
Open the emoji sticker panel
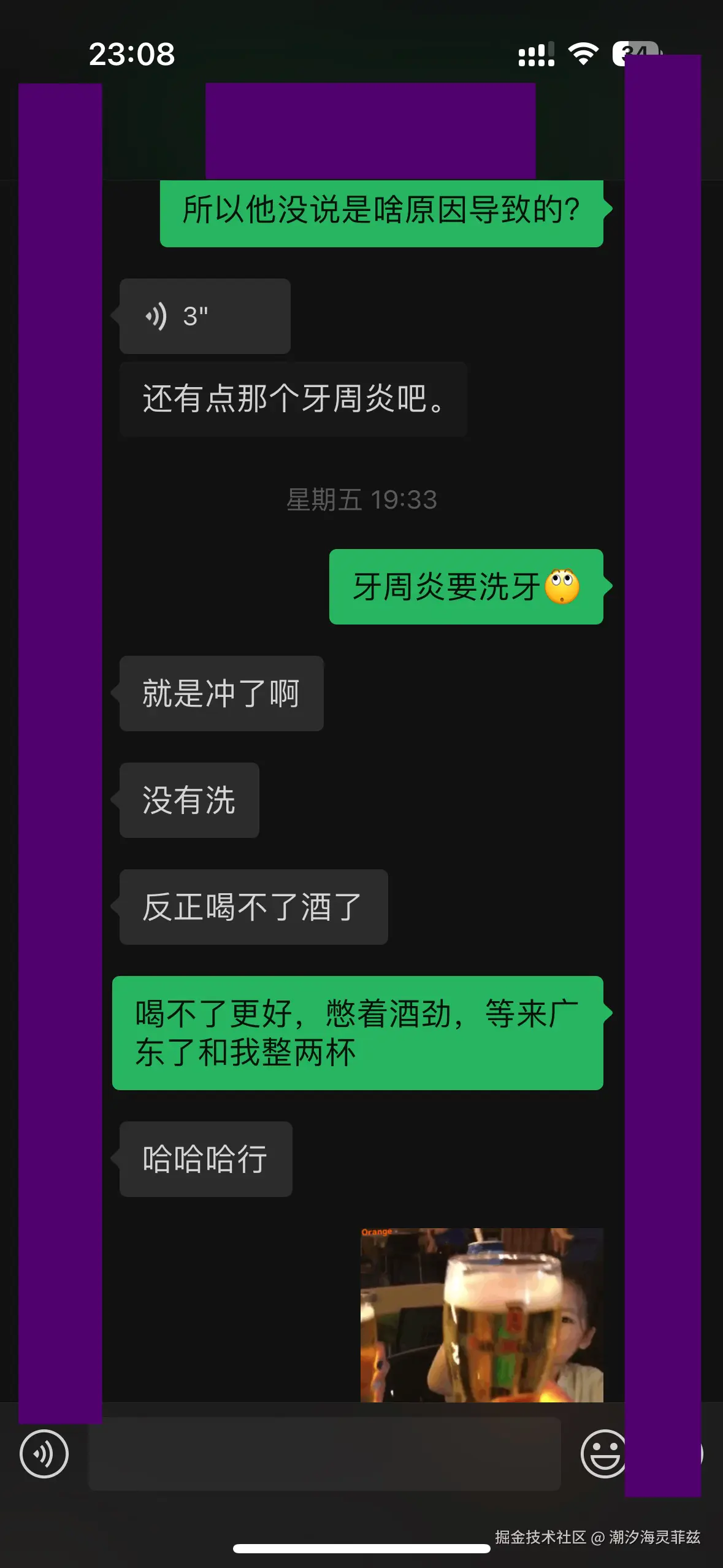(603, 1453)
